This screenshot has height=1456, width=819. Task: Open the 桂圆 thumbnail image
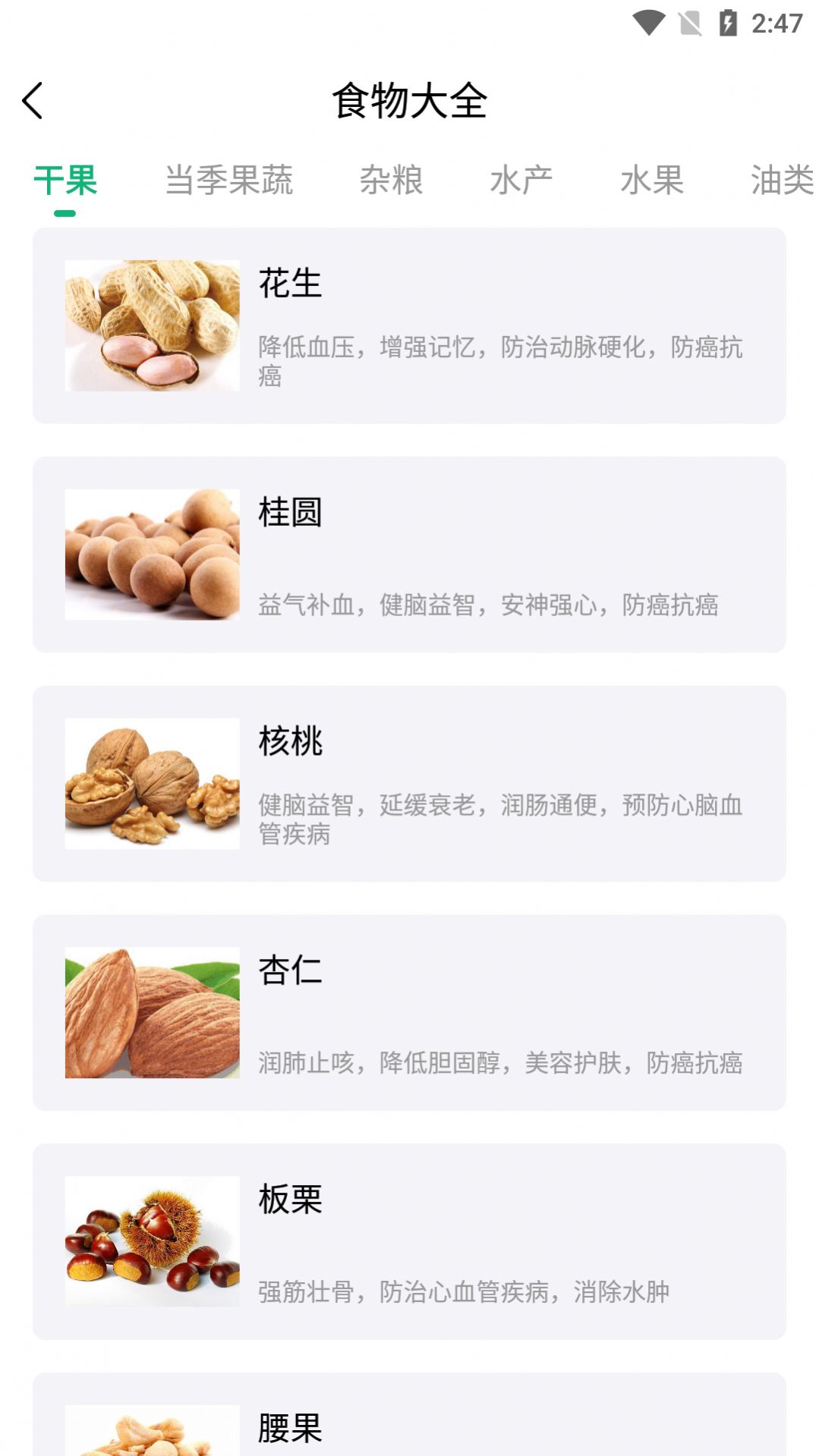coord(152,552)
